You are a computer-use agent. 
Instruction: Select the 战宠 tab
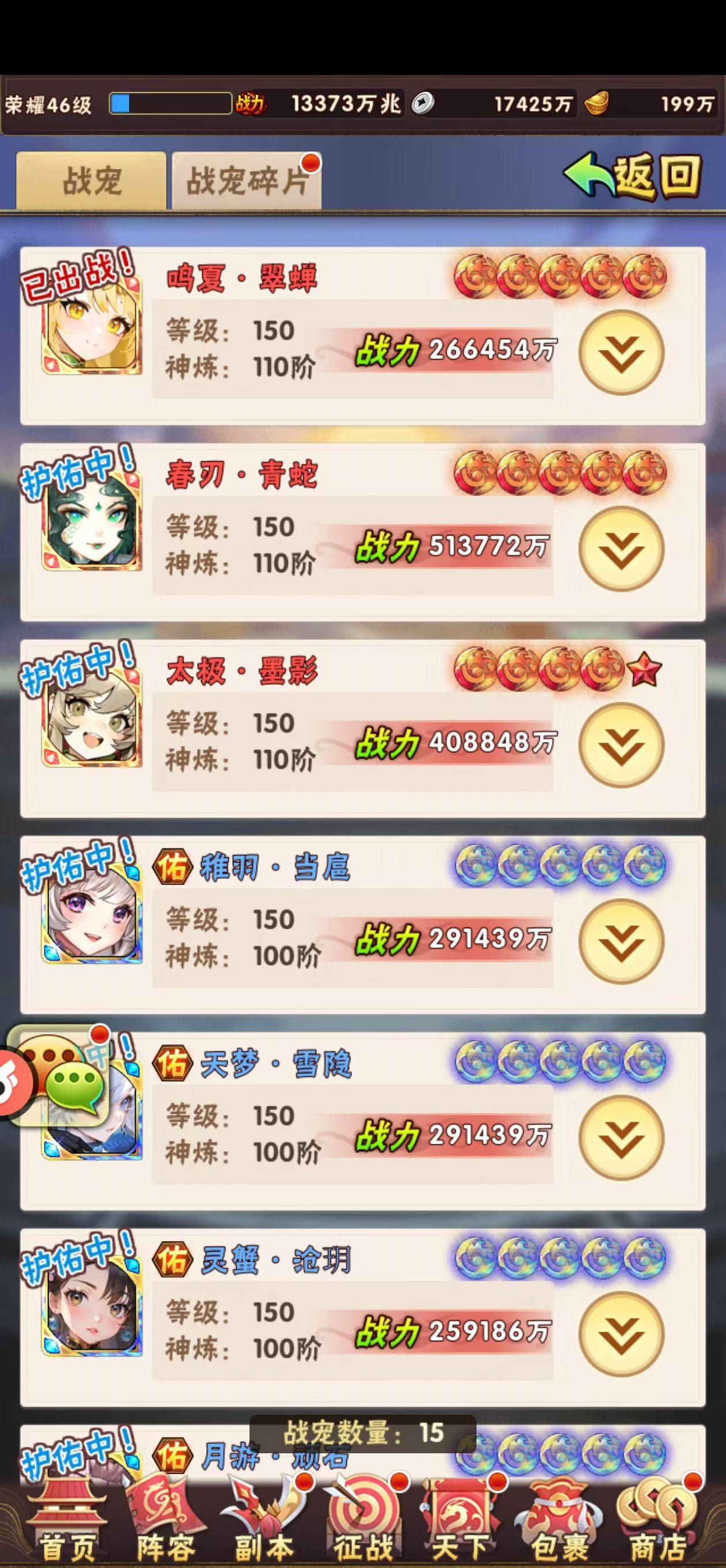pos(91,181)
